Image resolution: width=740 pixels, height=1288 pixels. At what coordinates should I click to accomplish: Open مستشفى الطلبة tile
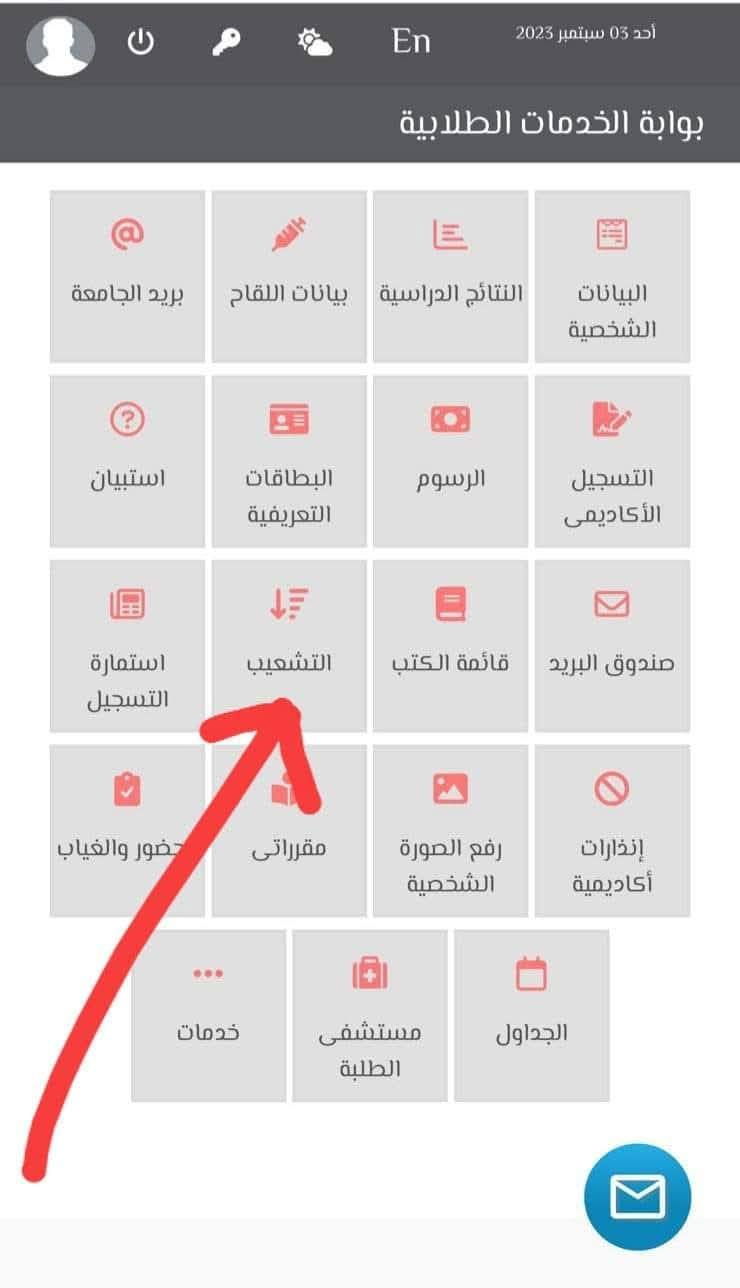pyautogui.click(x=370, y=1016)
